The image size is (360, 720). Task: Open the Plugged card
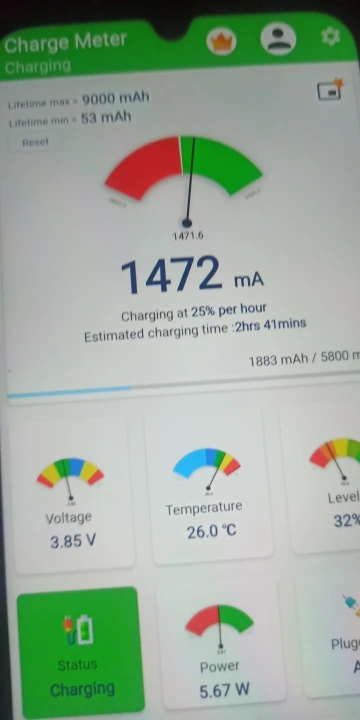[330, 636]
